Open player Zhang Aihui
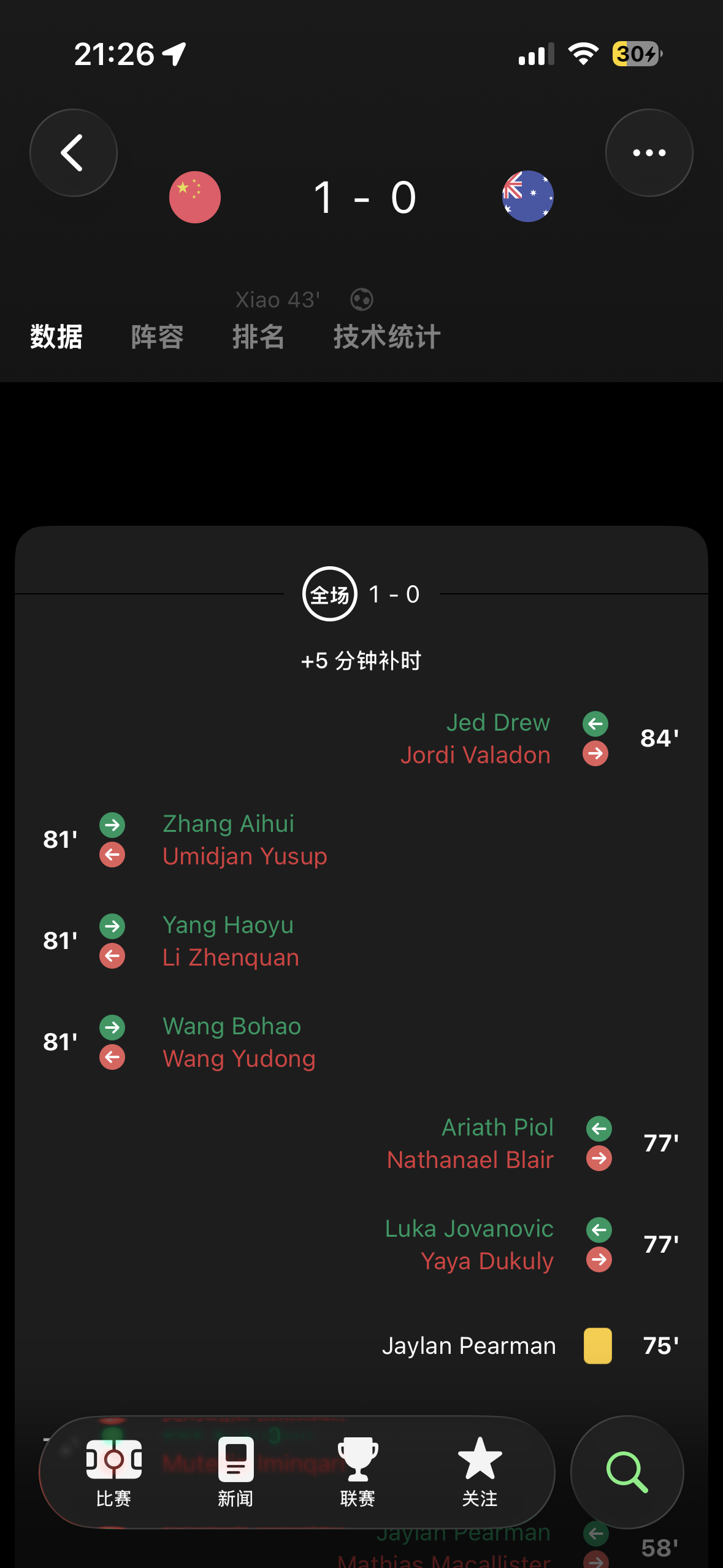The image size is (723, 1568). coord(228,824)
